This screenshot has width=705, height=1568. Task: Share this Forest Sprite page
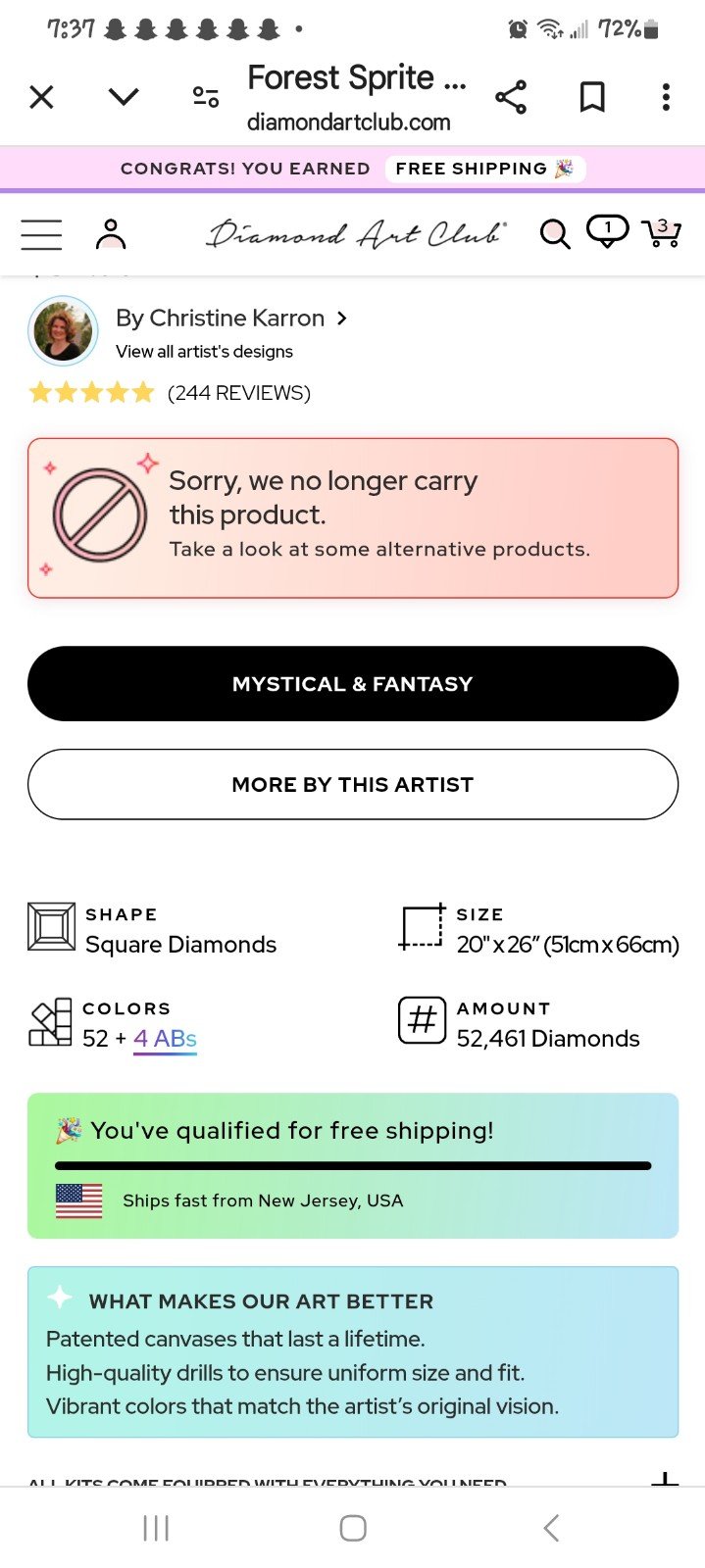(x=511, y=97)
